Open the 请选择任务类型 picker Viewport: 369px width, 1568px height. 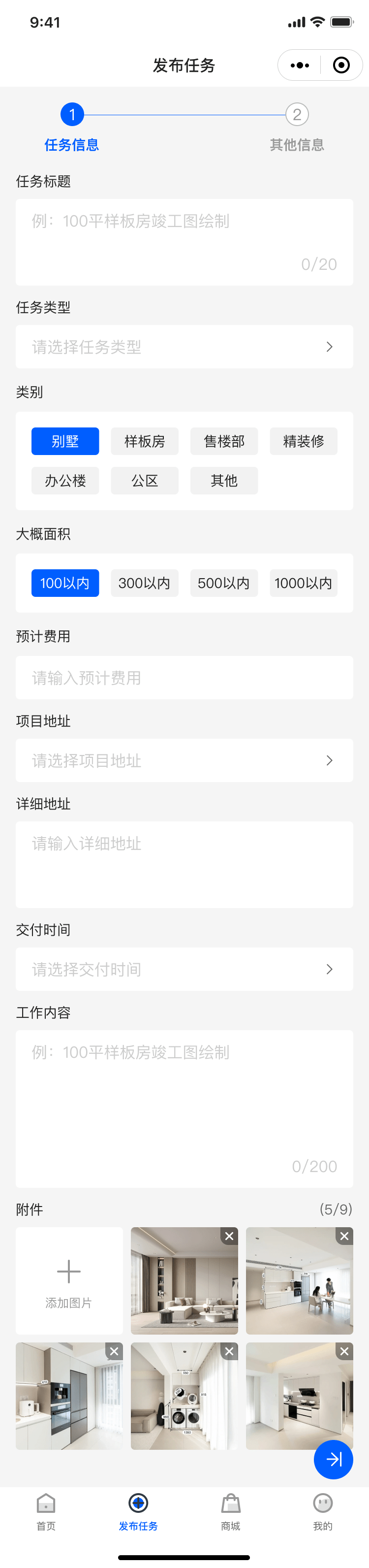184,346
